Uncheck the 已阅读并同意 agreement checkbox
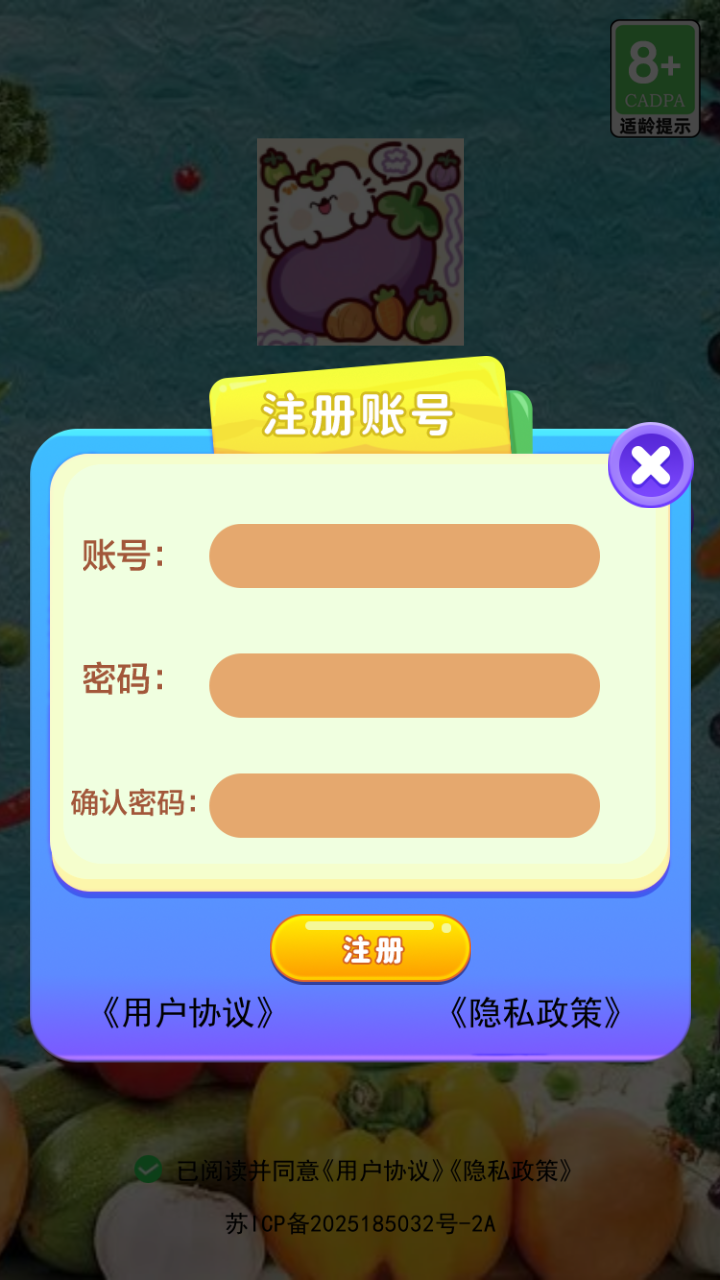The width and height of the screenshot is (720, 1280). click(148, 1169)
